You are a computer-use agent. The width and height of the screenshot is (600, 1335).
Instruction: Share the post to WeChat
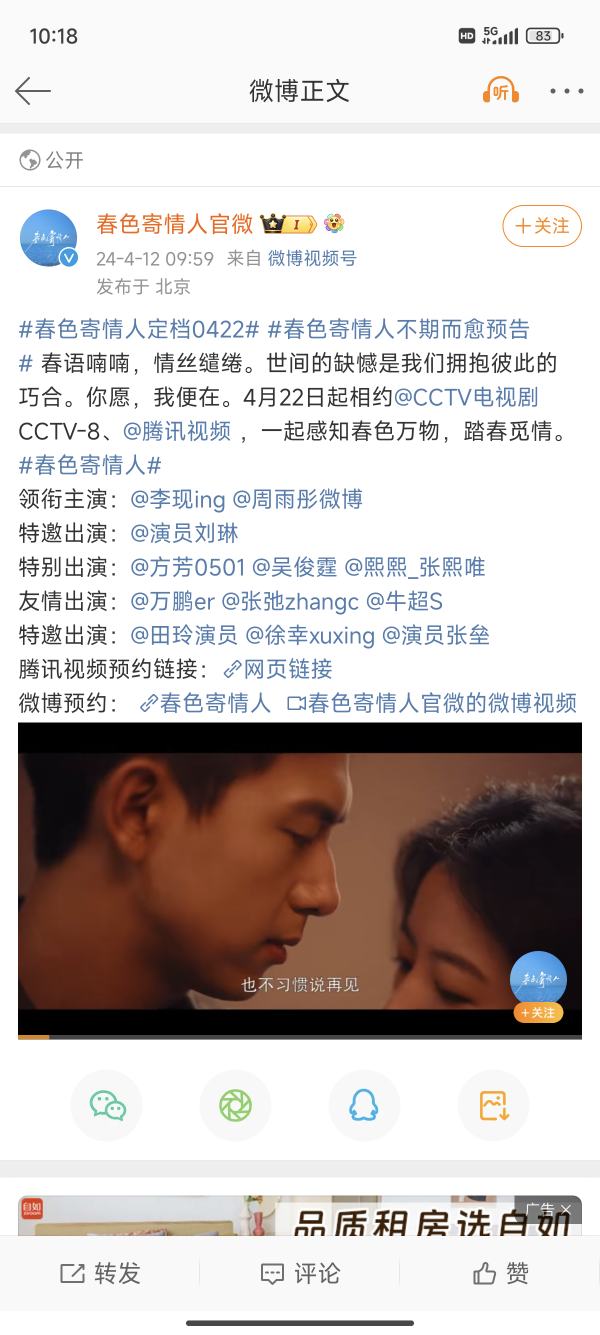[x=107, y=1105]
